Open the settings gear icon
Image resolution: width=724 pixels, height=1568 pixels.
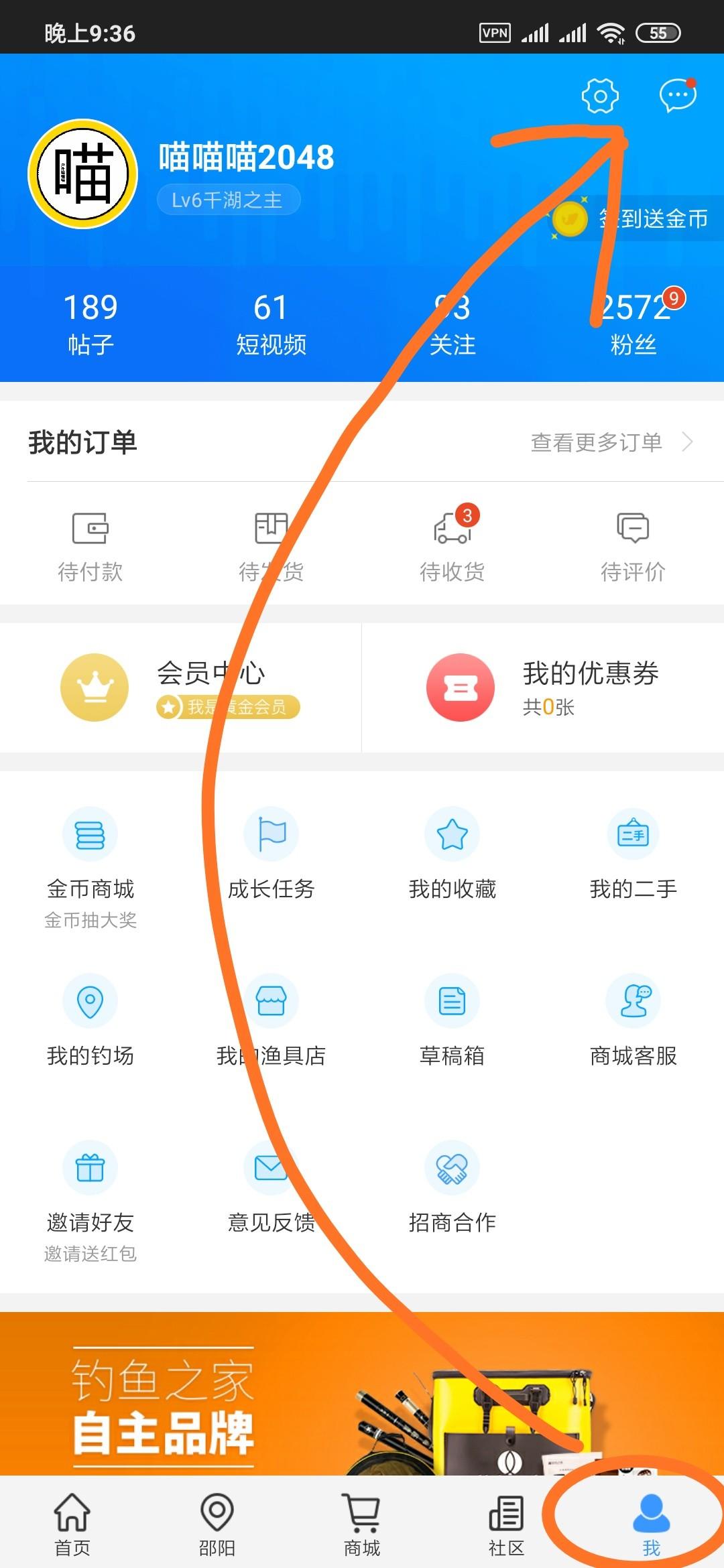(600, 96)
